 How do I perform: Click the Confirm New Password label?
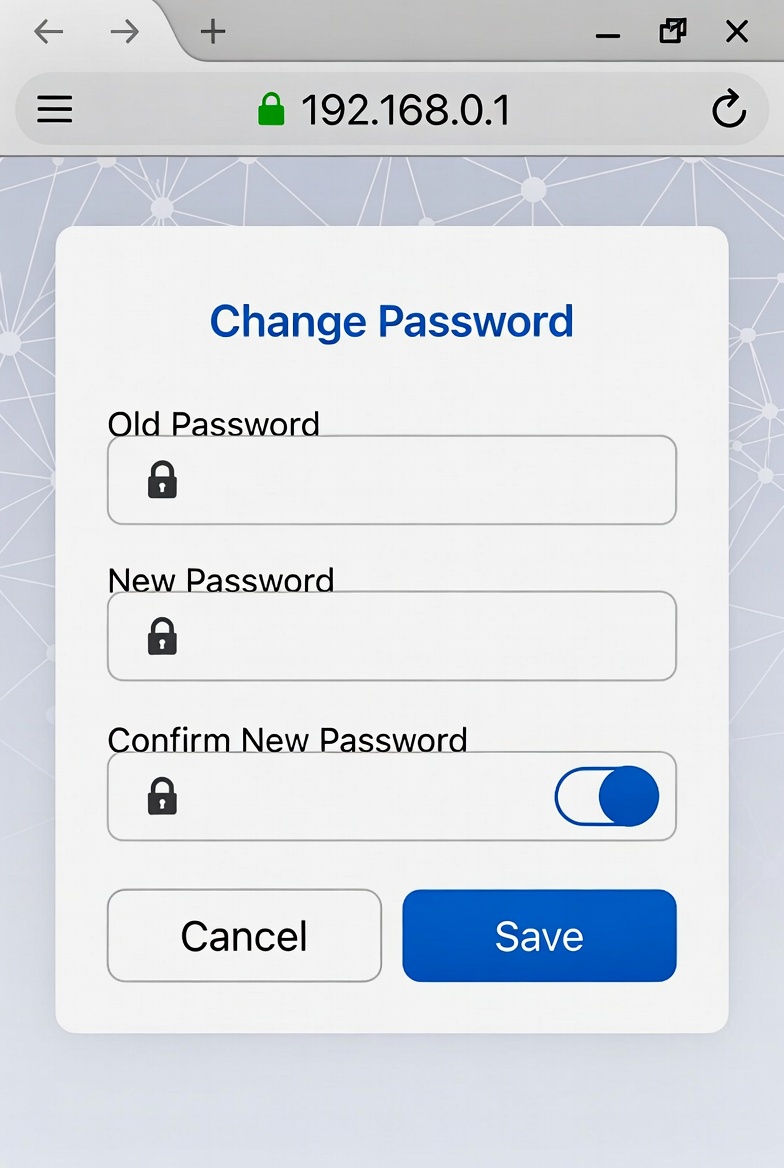[288, 740]
